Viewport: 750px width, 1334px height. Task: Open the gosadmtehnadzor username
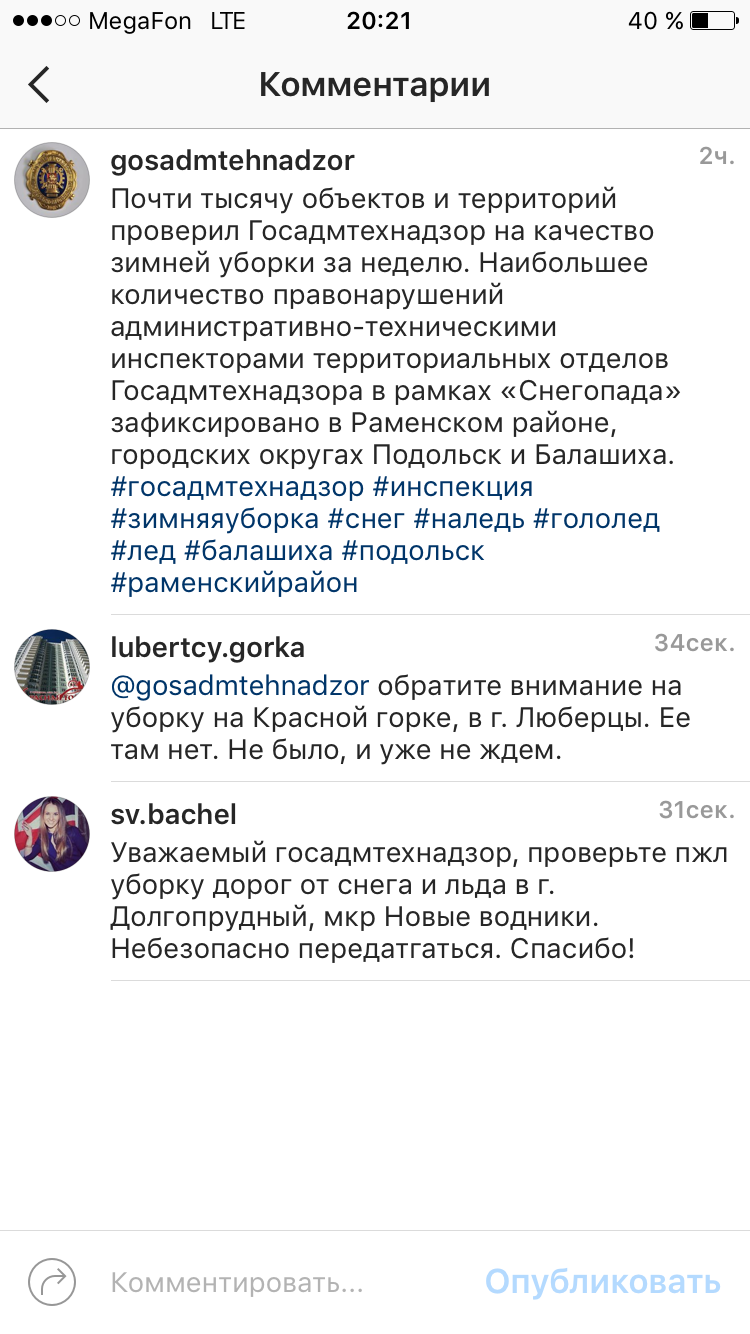pyautogui.click(x=232, y=160)
